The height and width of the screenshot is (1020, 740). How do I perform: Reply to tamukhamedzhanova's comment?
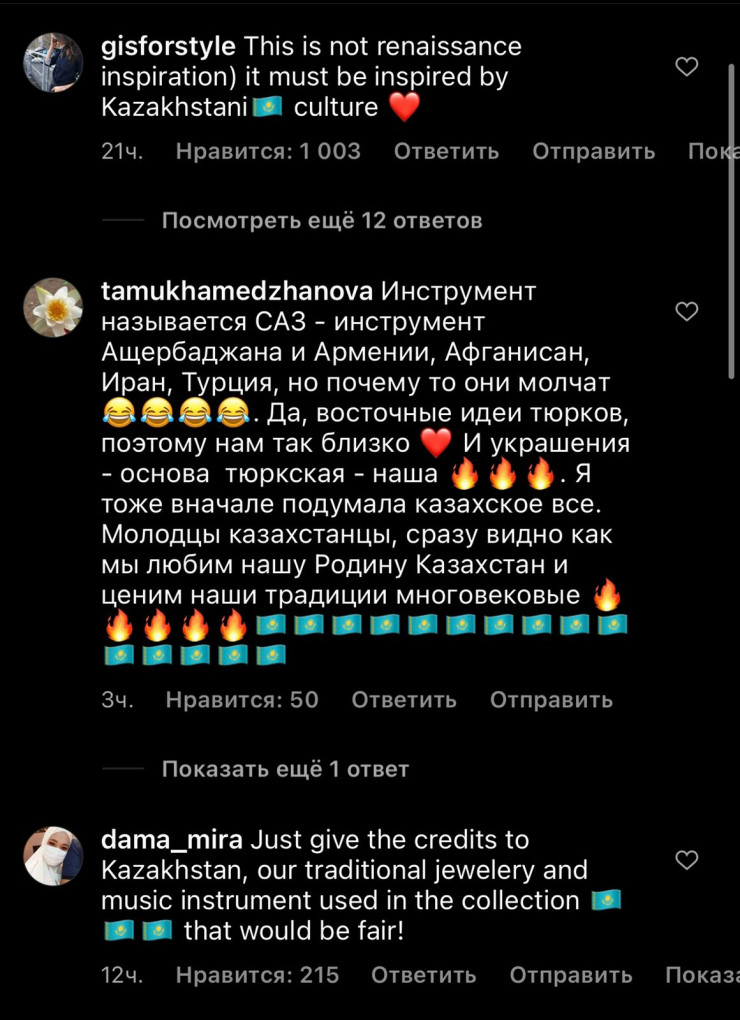coord(404,700)
